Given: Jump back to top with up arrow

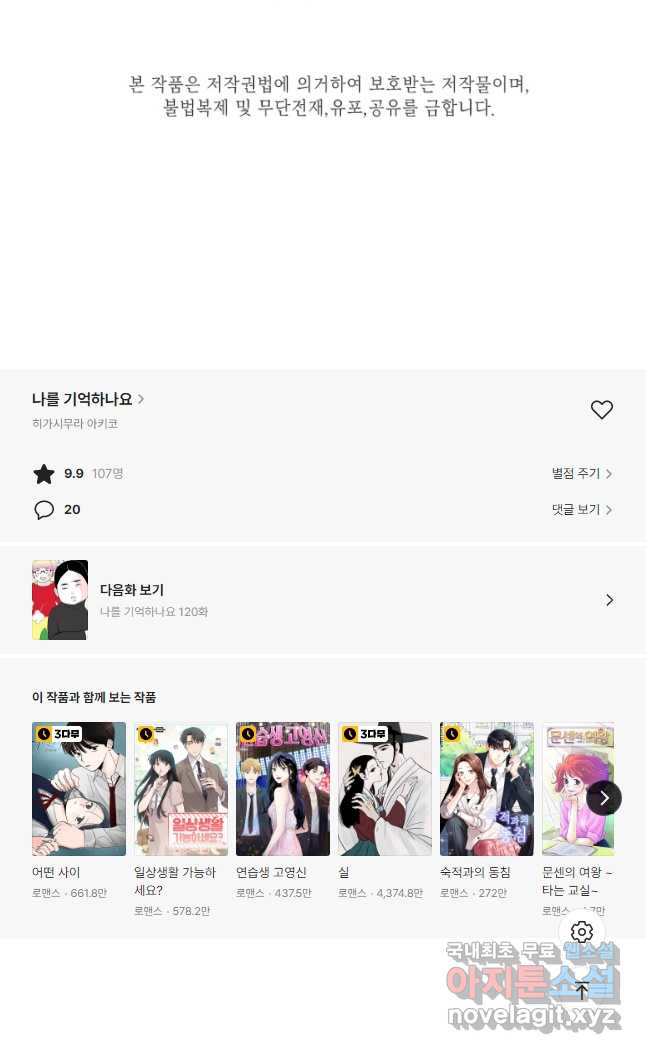Looking at the screenshot, I should click(x=582, y=992).
